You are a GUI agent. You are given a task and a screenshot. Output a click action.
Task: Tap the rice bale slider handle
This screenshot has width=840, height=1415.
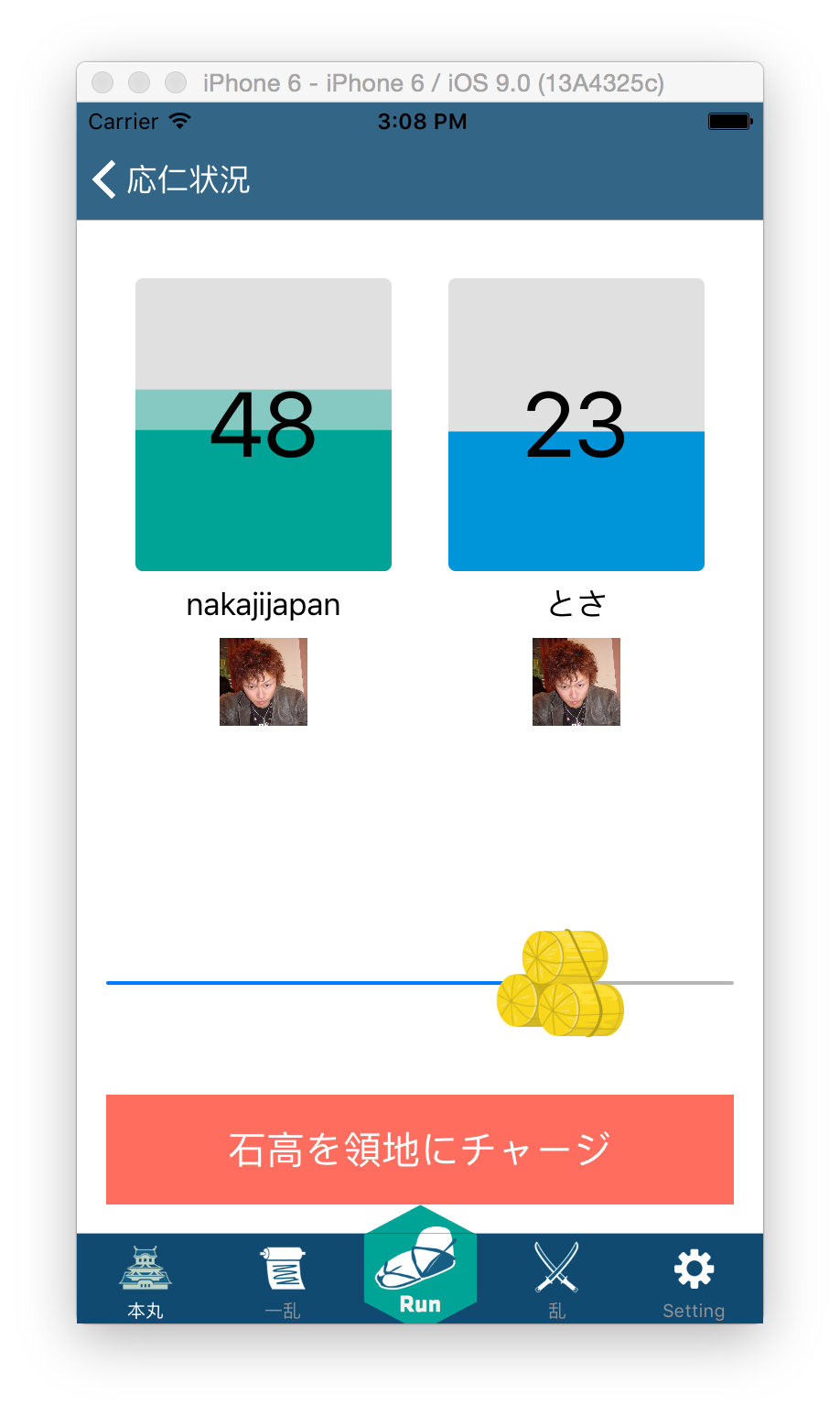560,983
